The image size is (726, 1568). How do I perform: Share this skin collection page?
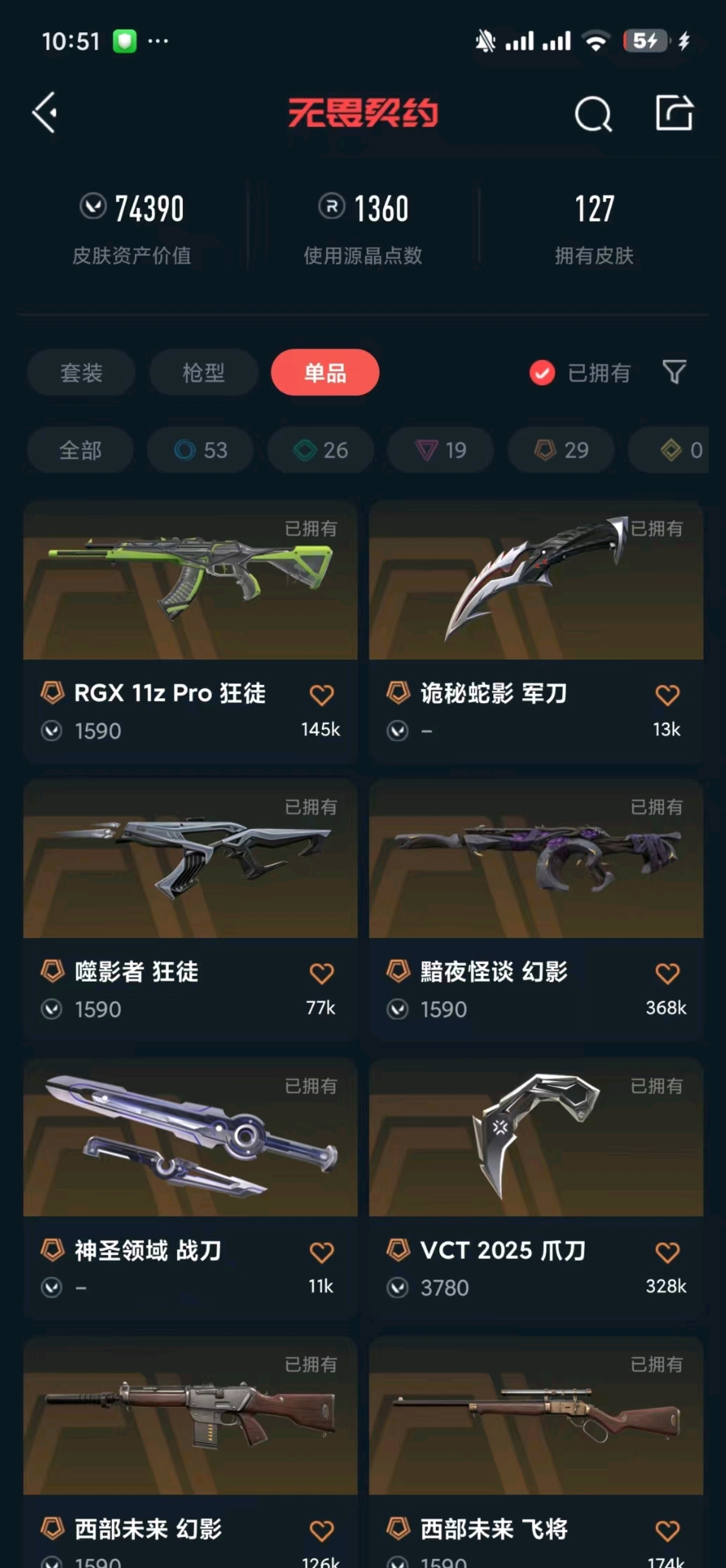(674, 112)
